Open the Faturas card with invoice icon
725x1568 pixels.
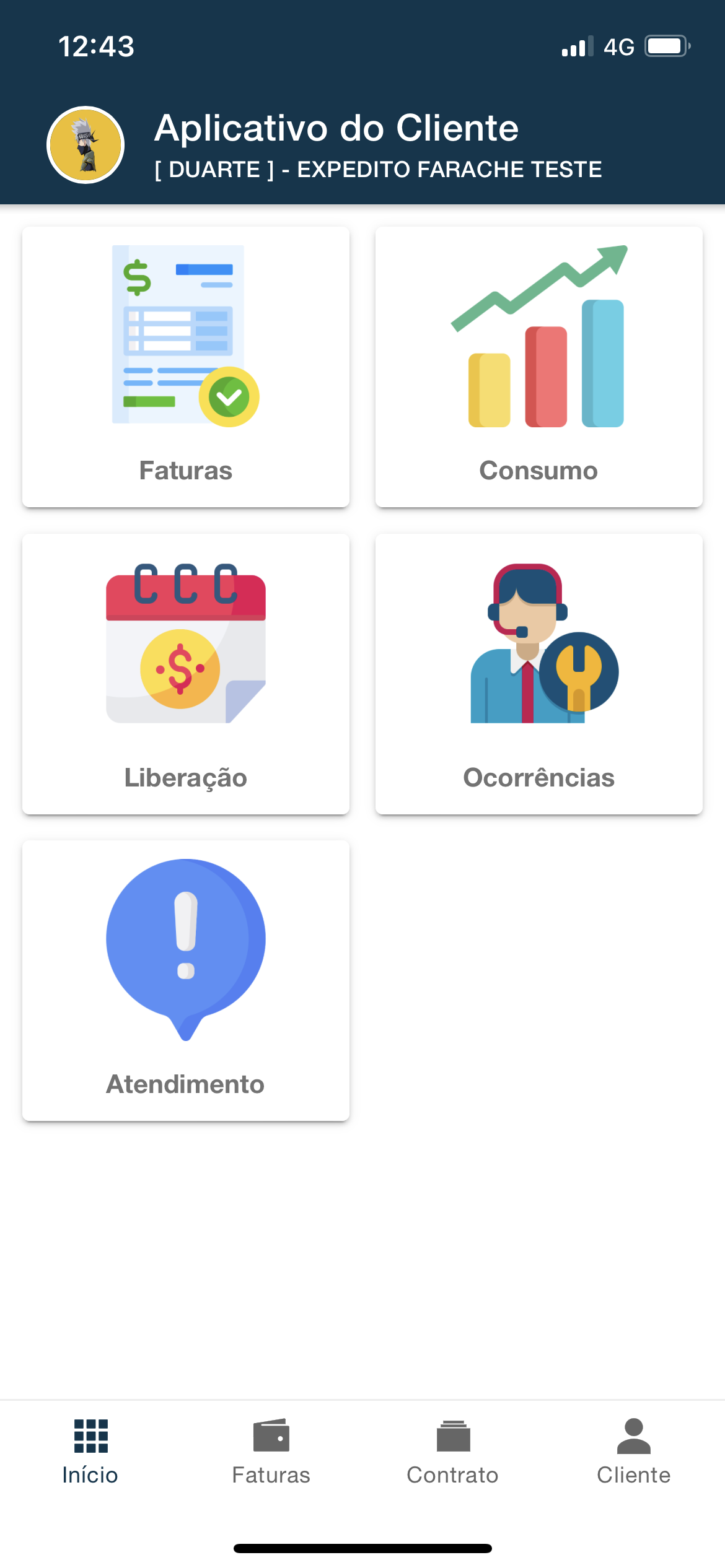[186, 367]
